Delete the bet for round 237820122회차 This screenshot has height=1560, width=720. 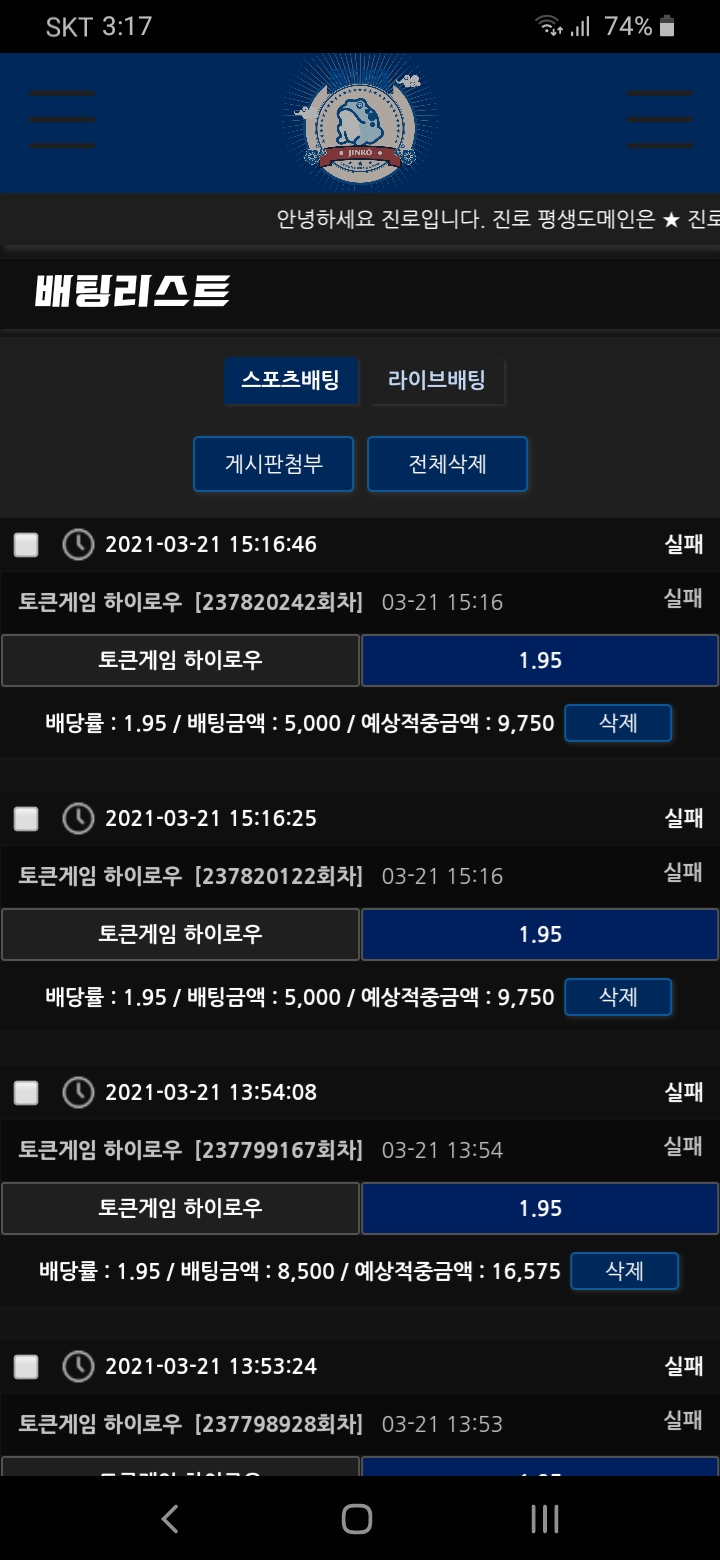[618, 997]
